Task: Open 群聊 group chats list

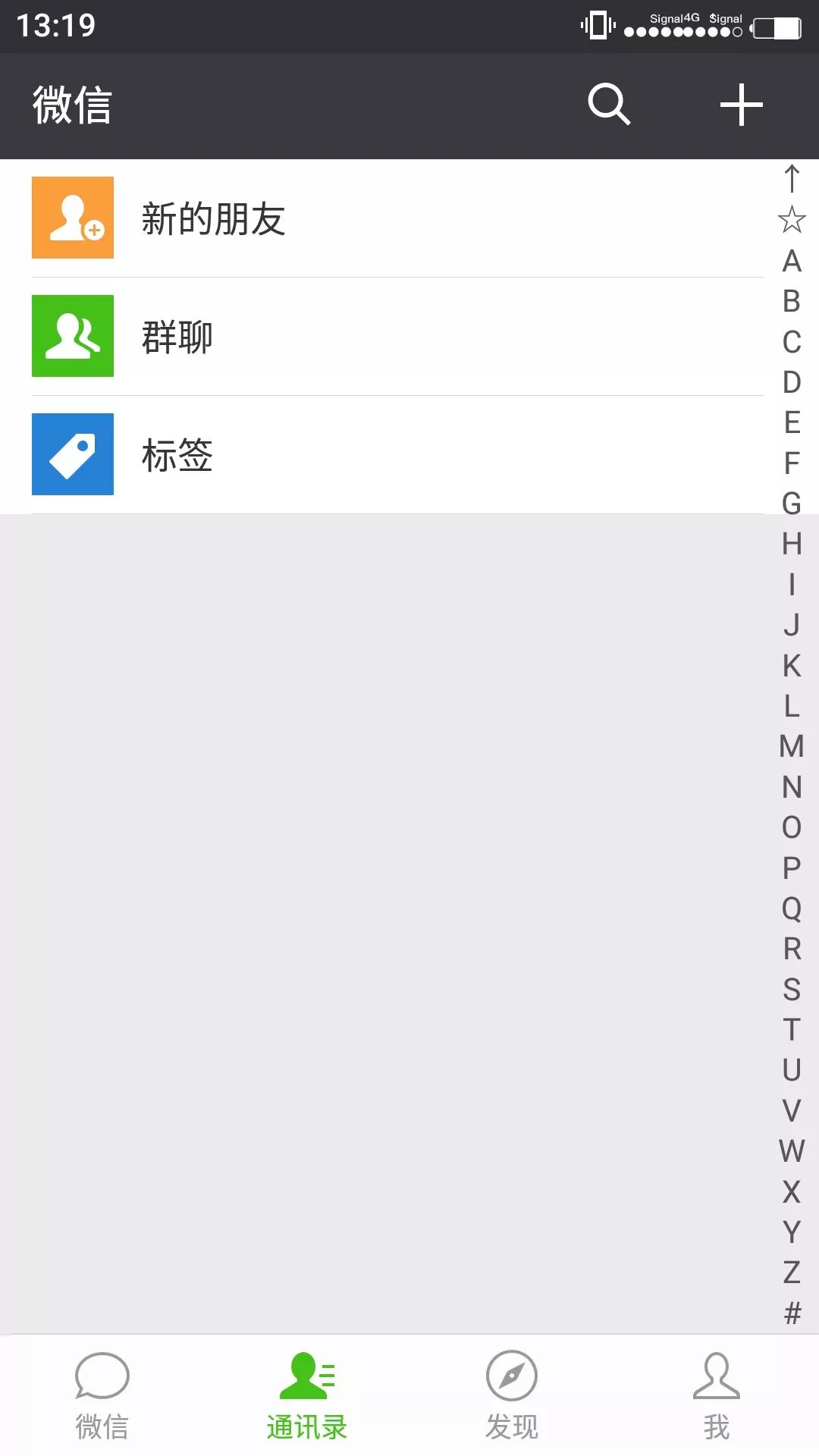Action: 397,337
